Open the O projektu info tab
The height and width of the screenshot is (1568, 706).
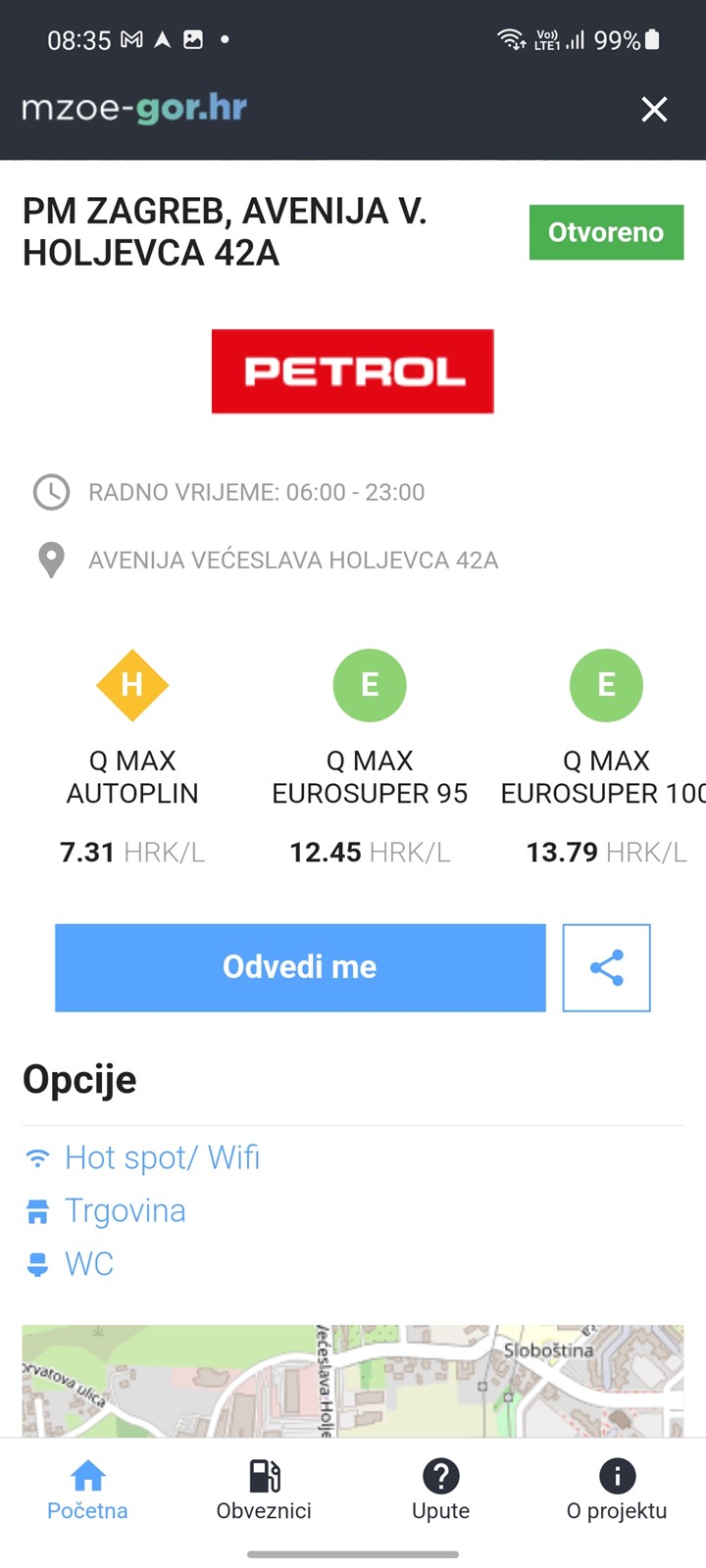(617, 1490)
